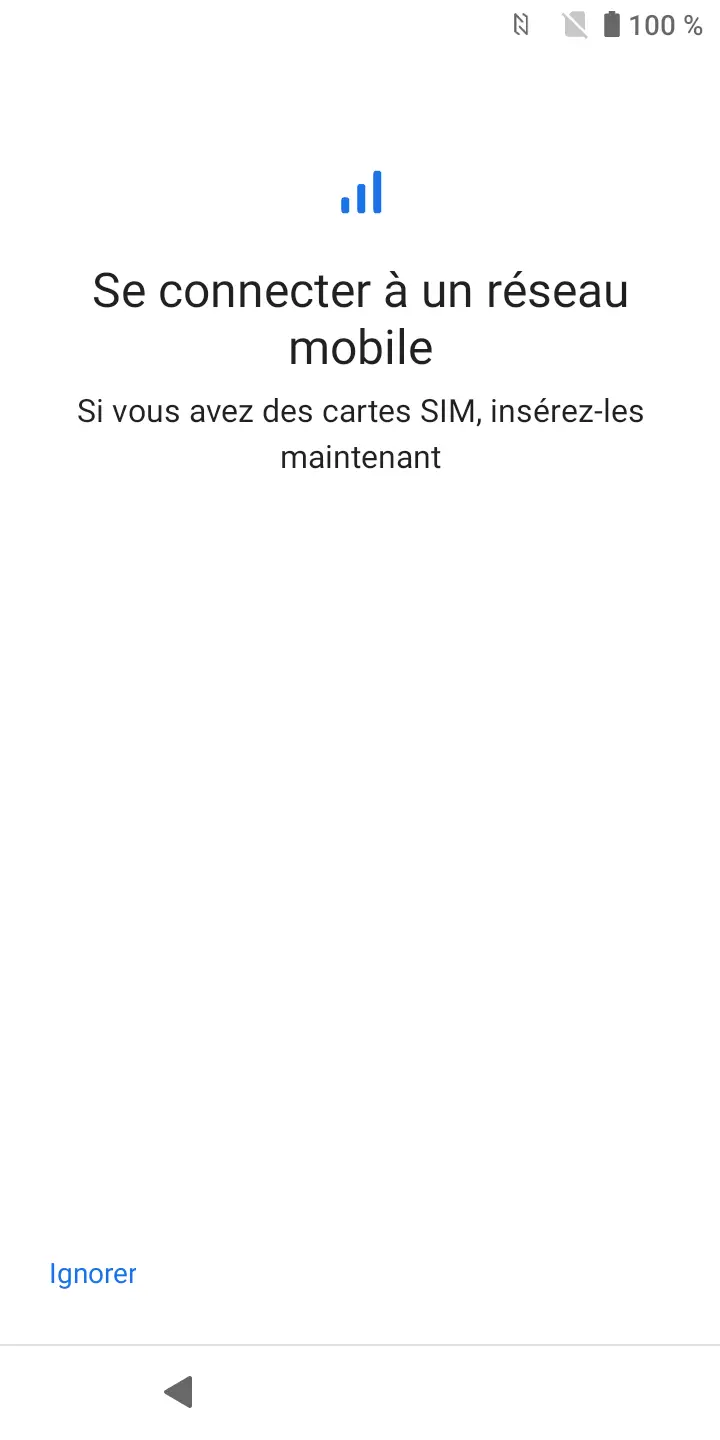The height and width of the screenshot is (1440, 720).
Task: Tap Ignorer to skip mobile network setup
Action: tap(93, 1274)
